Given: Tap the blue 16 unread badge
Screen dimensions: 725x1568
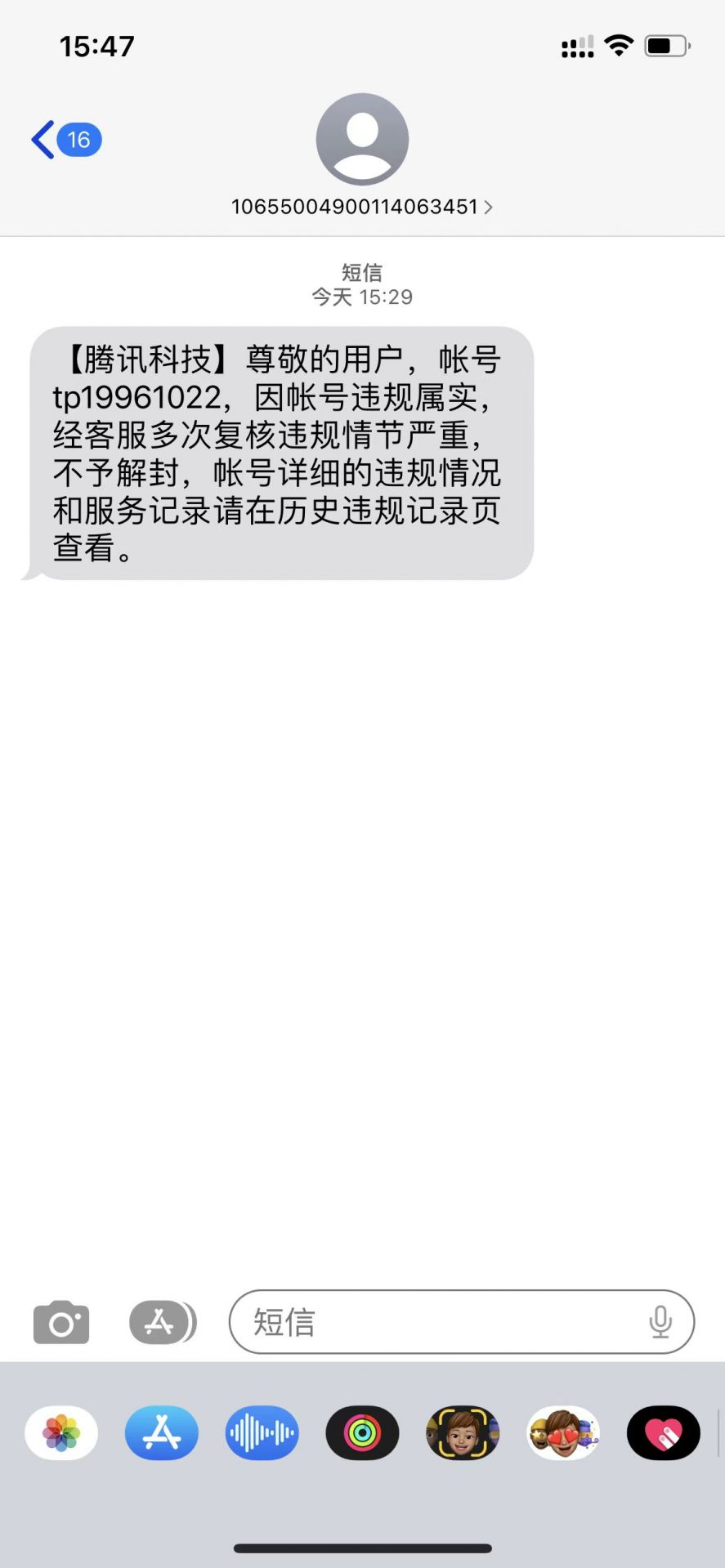Looking at the screenshot, I should (x=78, y=139).
